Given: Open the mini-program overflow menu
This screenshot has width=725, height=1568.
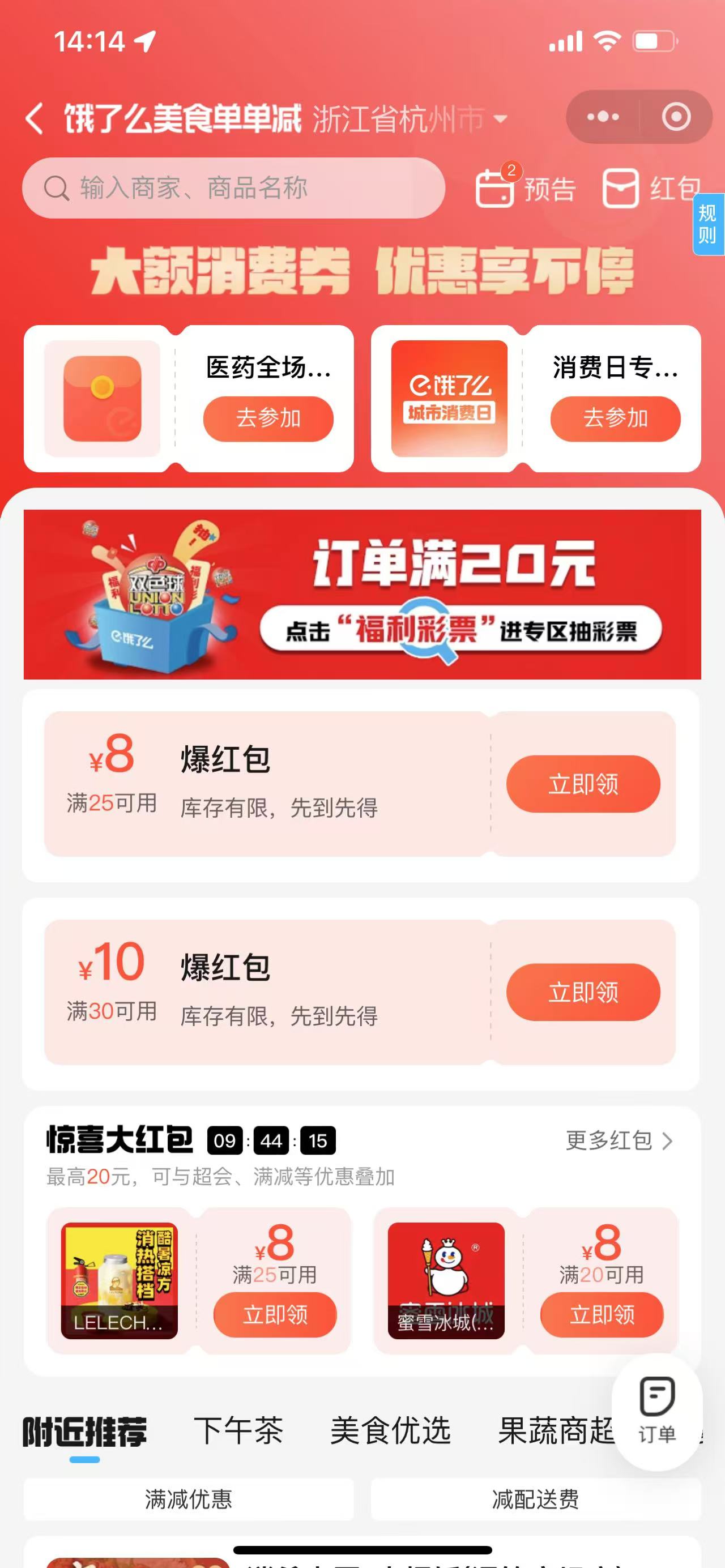Looking at the screenshot, I should tap(603, 117).
